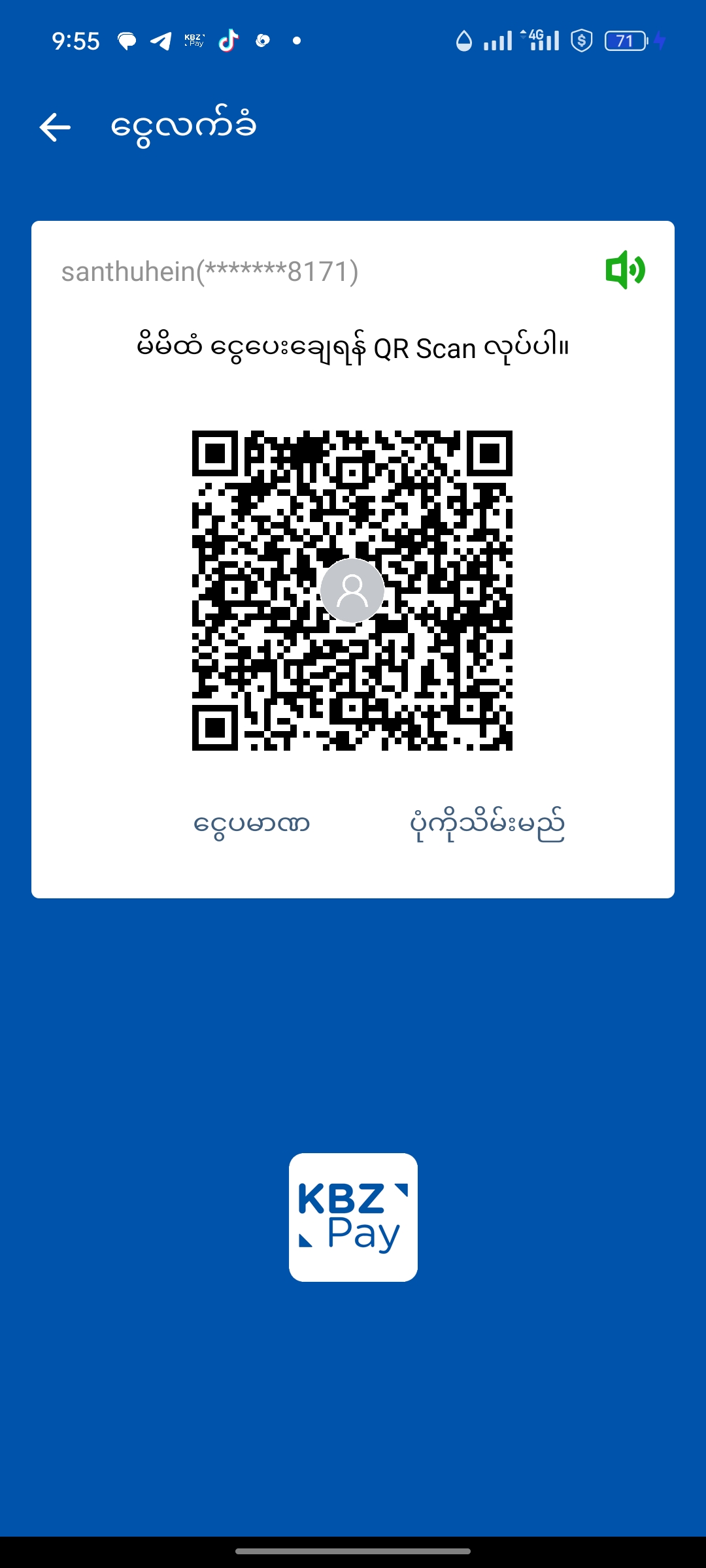The height and width of the screenshot is (1568, 706).
Task: Tap ငွေပမာဏ to set the amount
Action: coord(252,825)
